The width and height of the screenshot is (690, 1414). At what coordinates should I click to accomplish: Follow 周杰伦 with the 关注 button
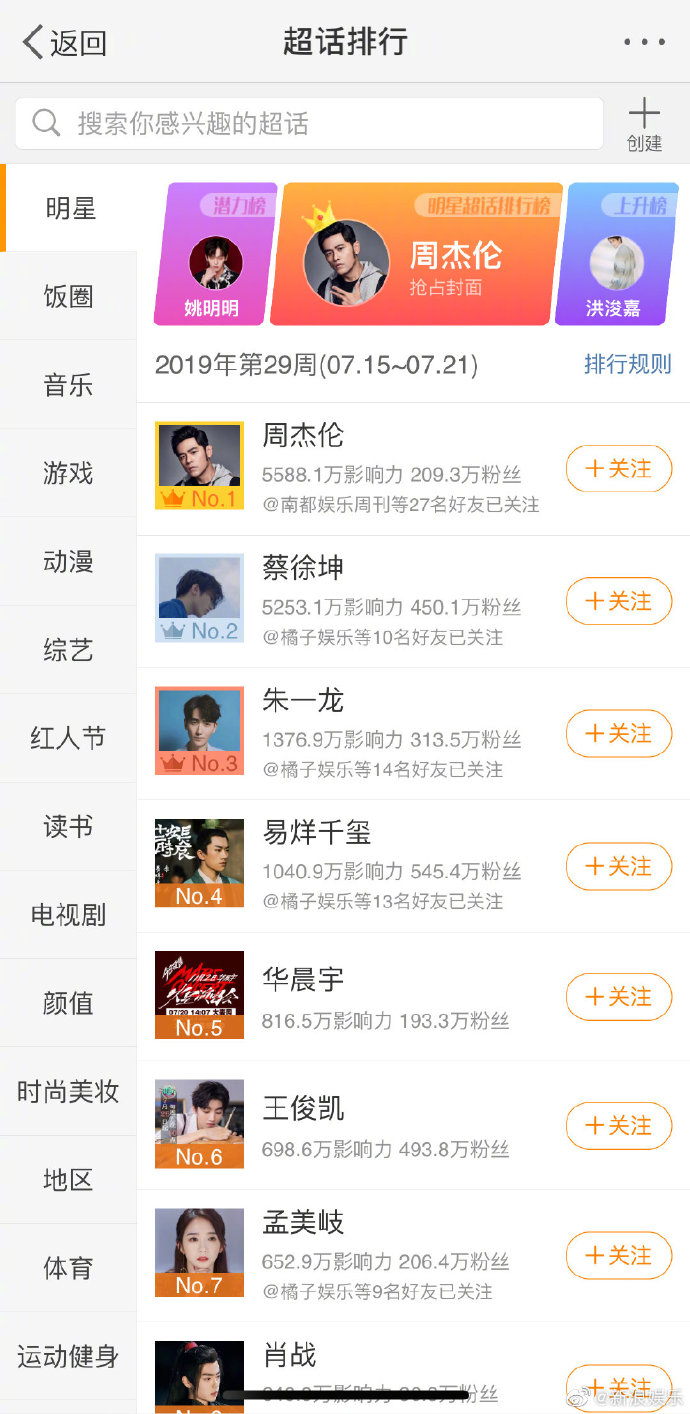(x=619, y=469)
